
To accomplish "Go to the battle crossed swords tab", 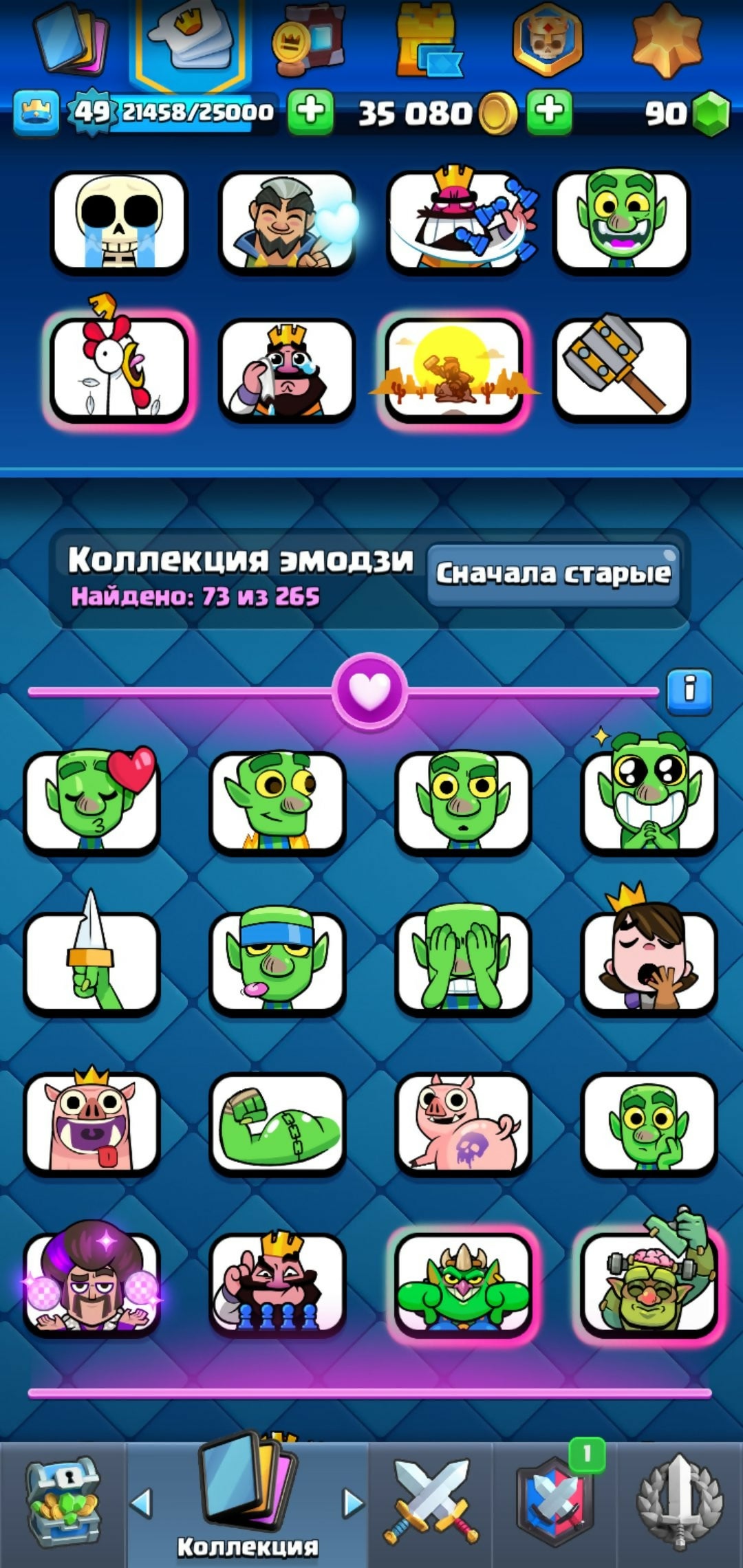I will click(431, 1505).
